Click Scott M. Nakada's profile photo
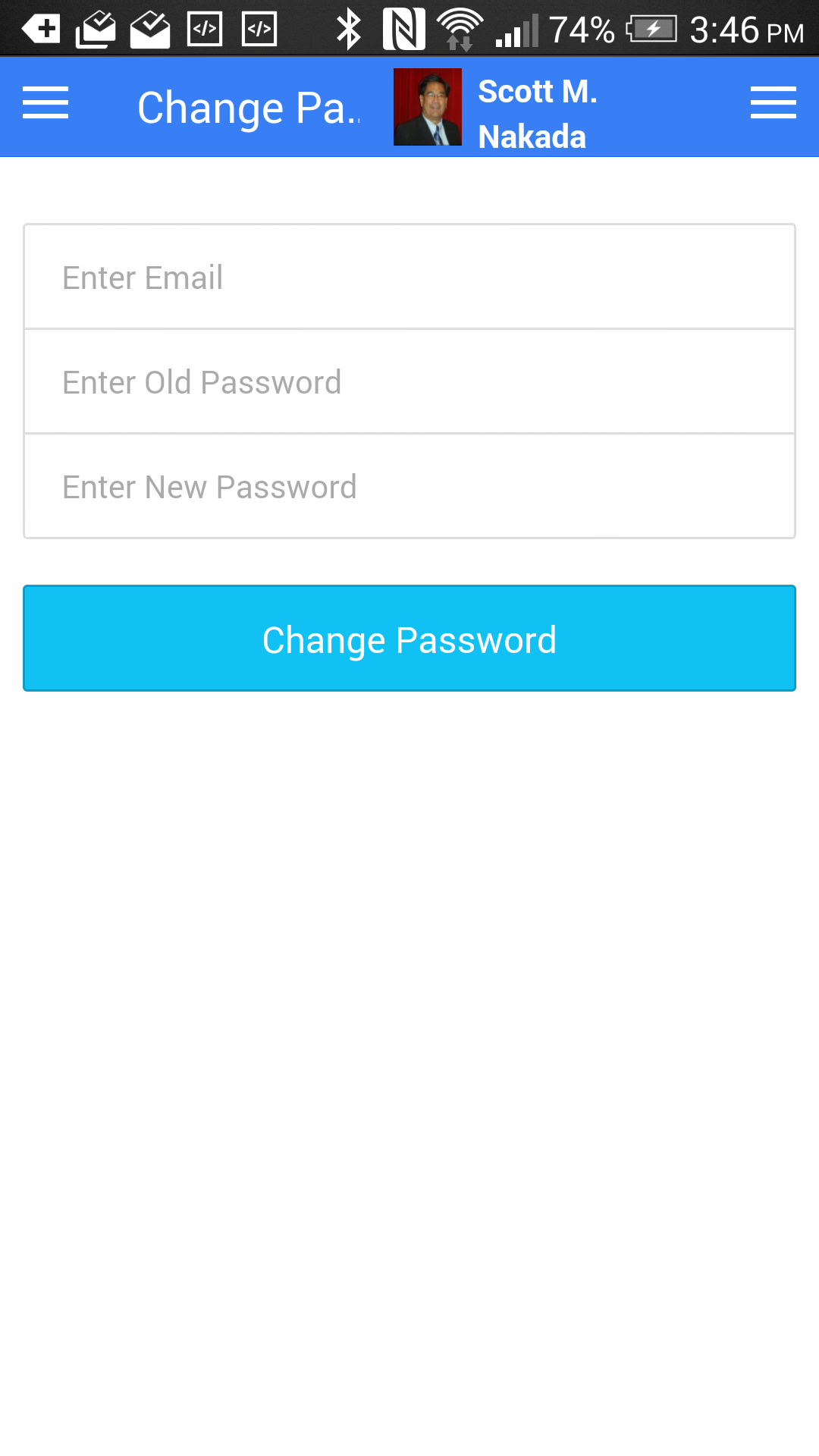The height and width of the screenshot is (1456, 819). pos(427,106)
